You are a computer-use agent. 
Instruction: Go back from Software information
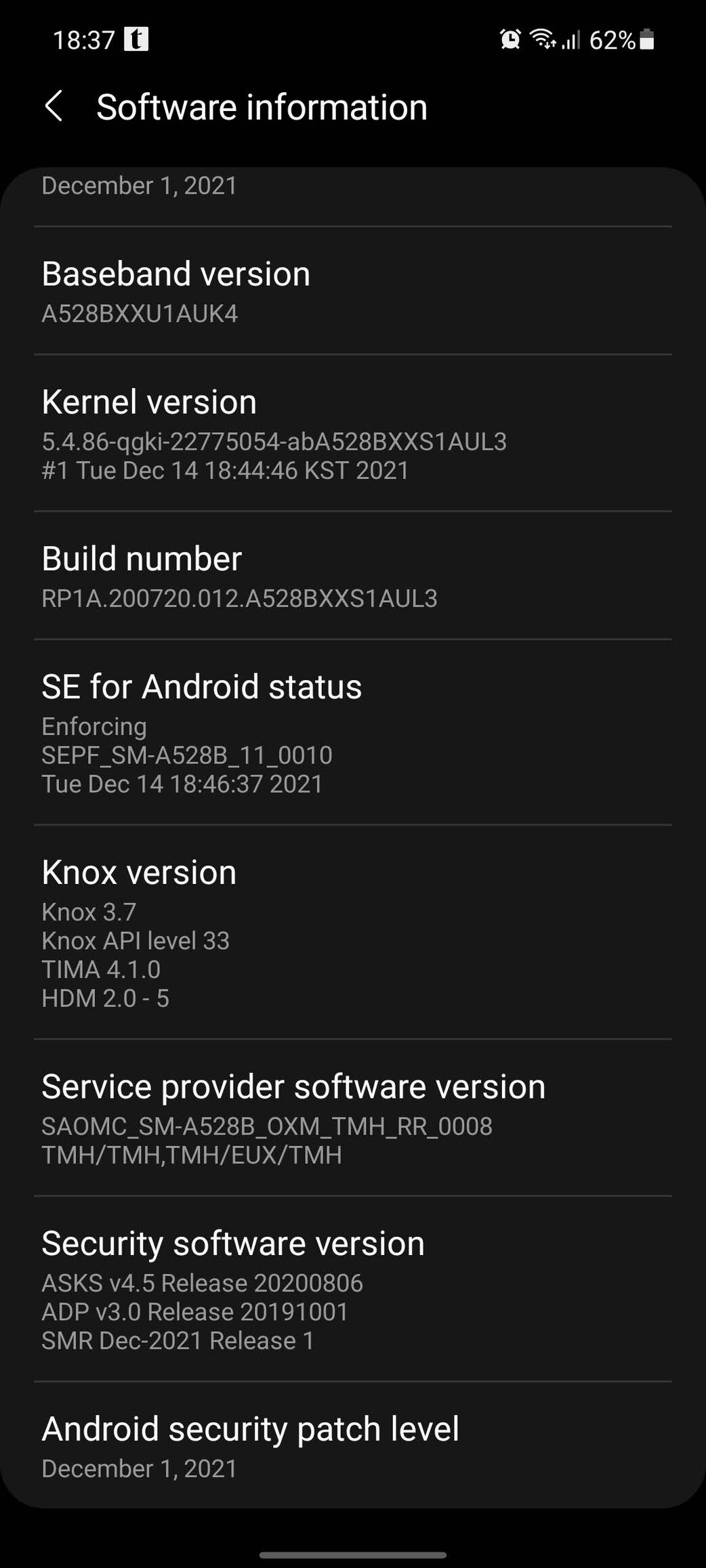pyautogui.click(x=54, y=106)
